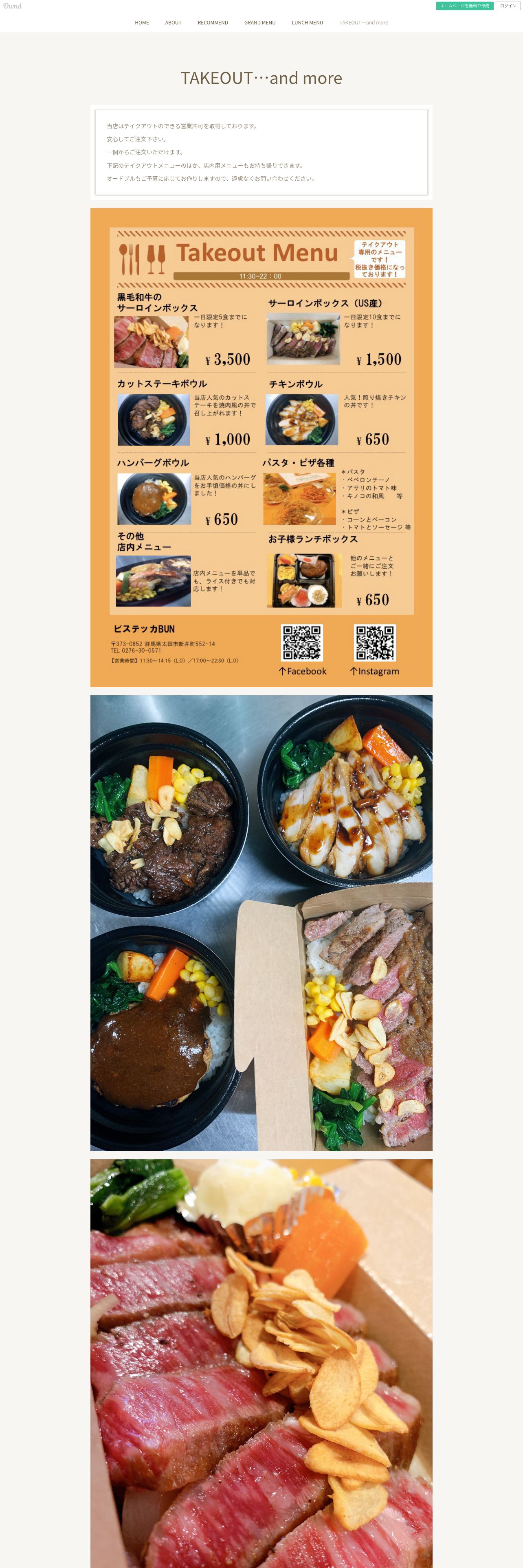Enlarge the Takeout Menu flyer image
The image size is (523, 1568).
(261, 447)
